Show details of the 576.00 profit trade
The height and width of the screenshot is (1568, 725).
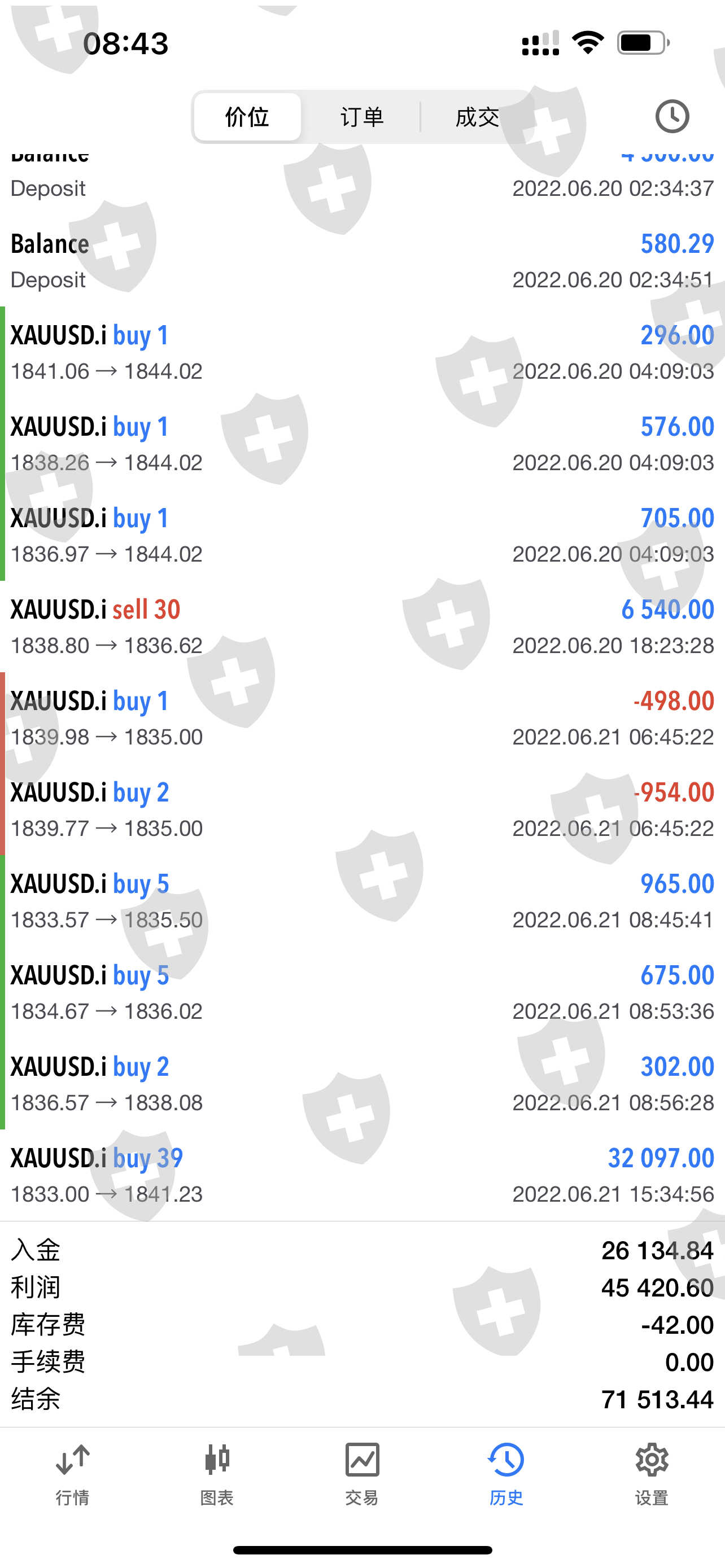(362, 444)
